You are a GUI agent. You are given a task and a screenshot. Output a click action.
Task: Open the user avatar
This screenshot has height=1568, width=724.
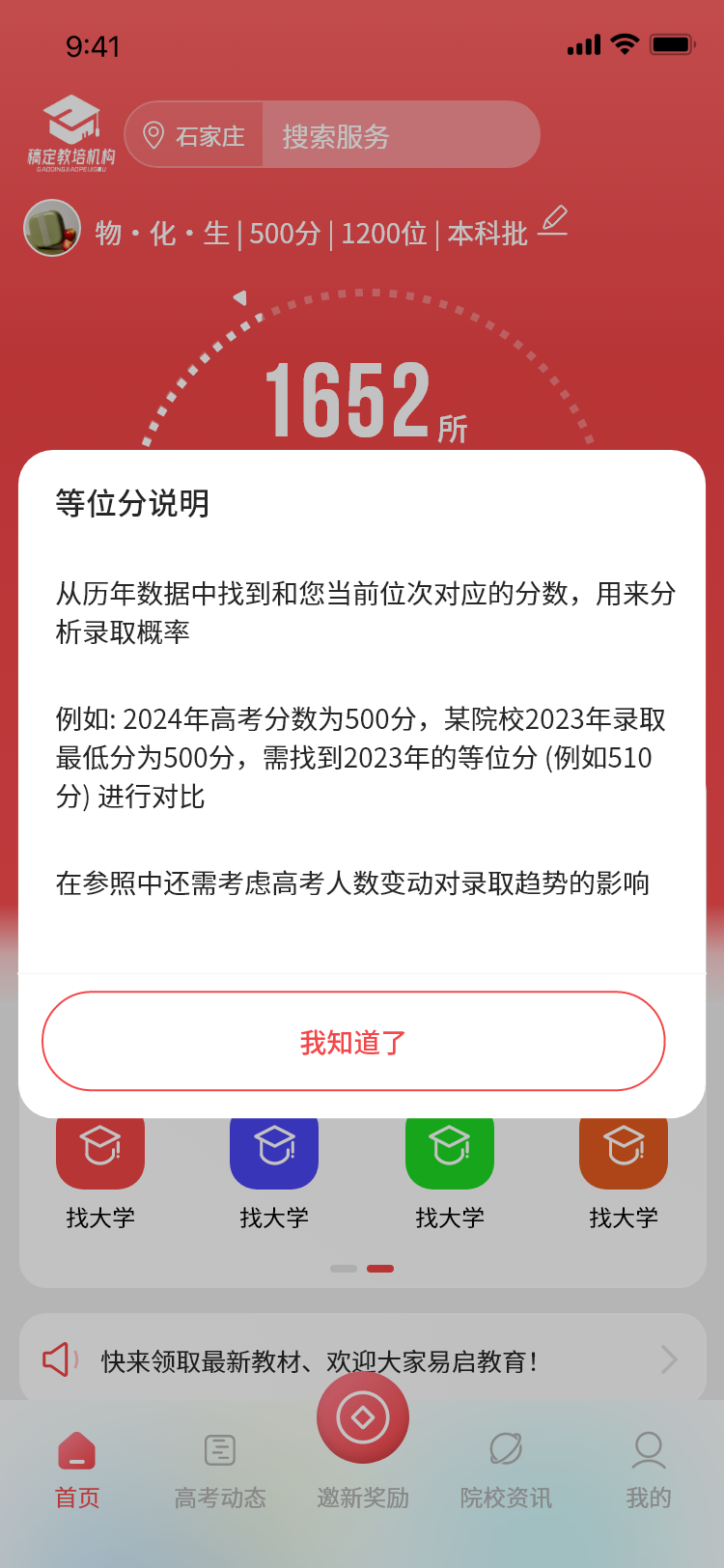52,228
